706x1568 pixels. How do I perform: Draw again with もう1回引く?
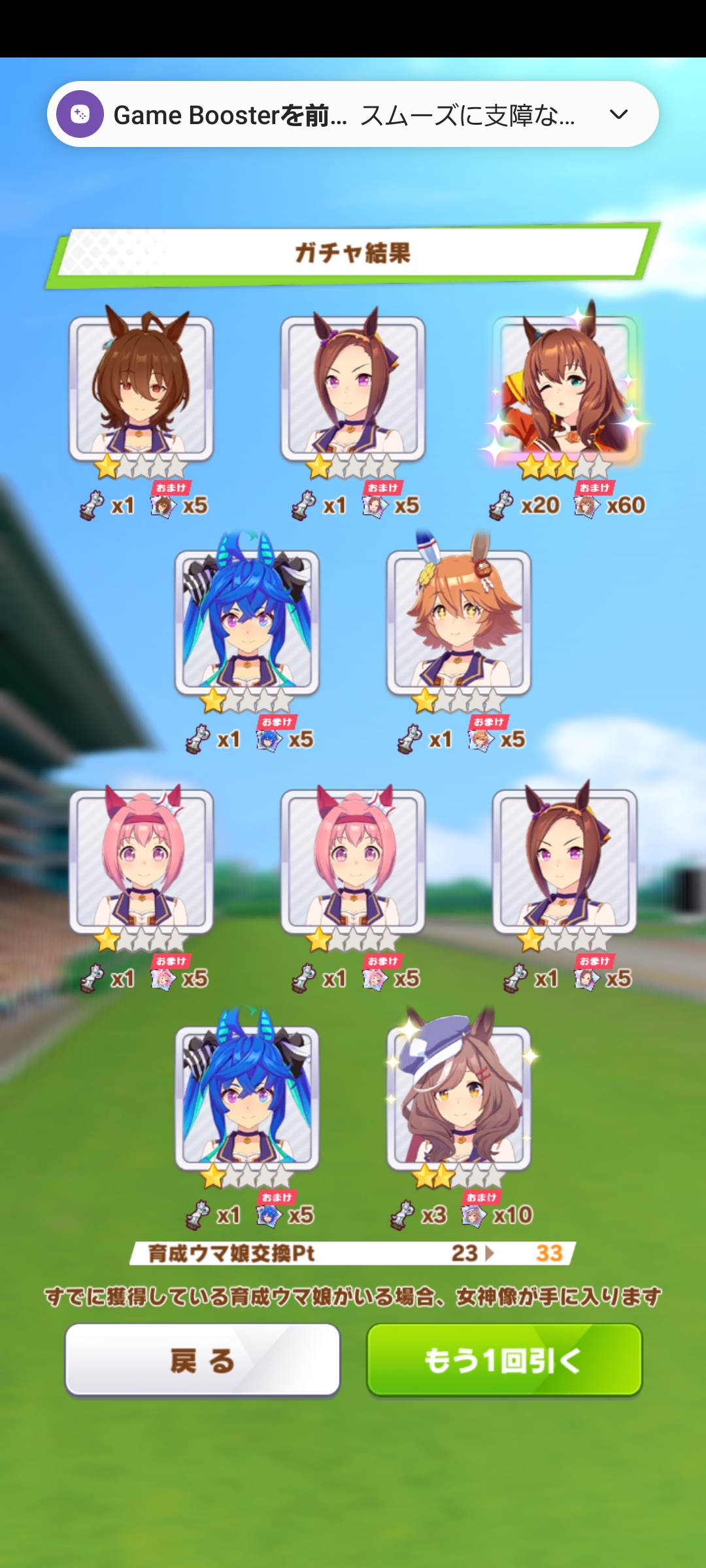click(504, 1360)
